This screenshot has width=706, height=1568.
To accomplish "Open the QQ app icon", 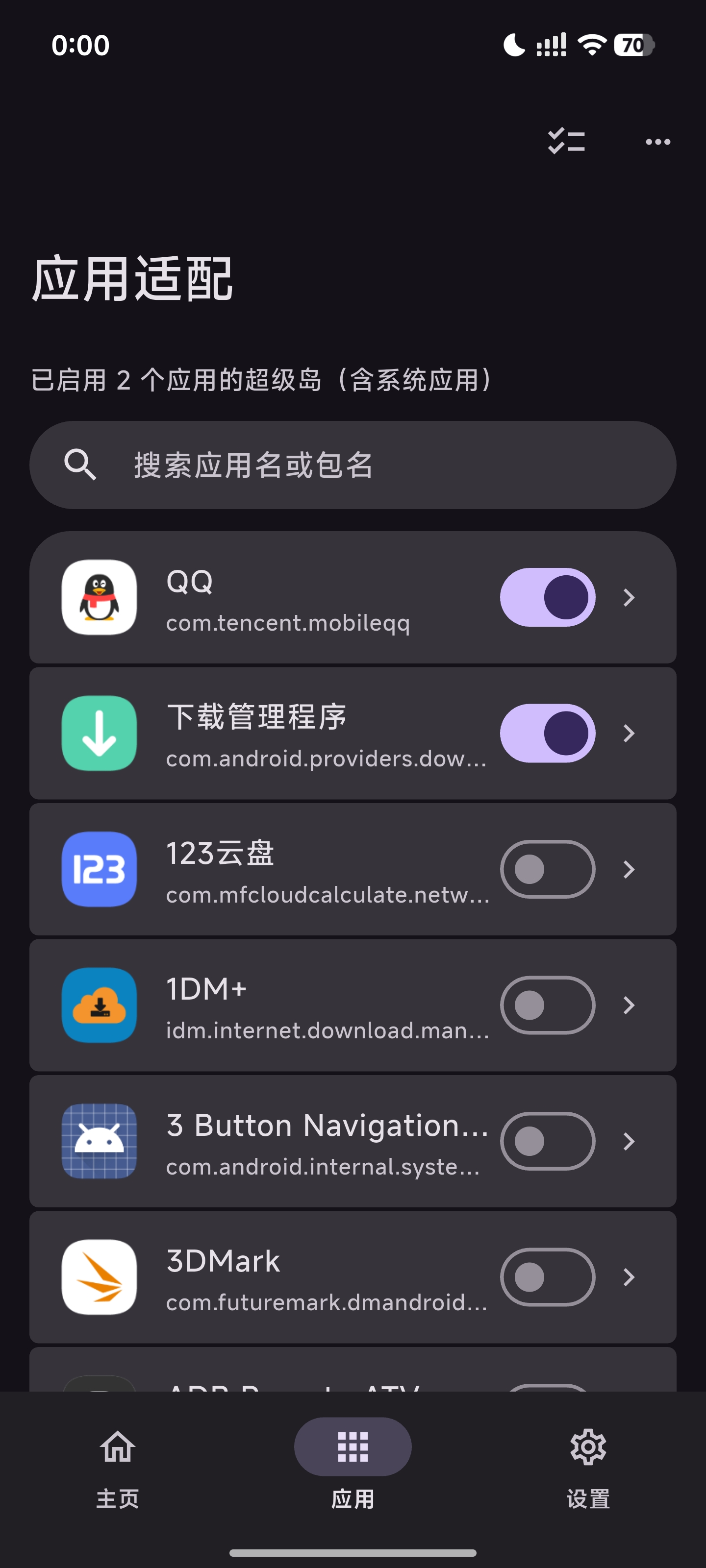I will (x=99, y=597).
